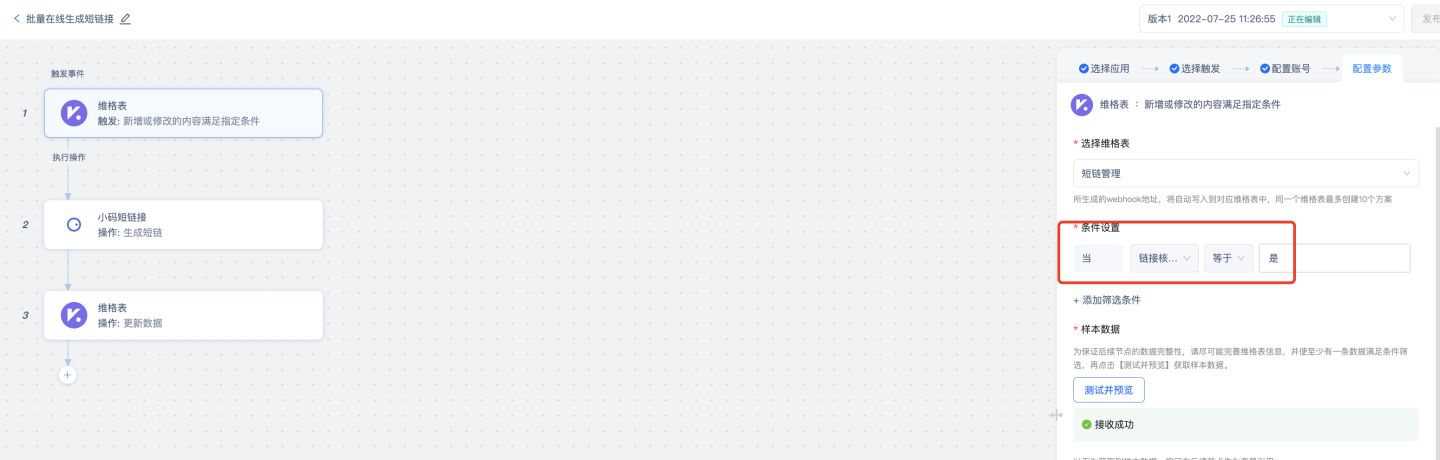Viewport: 1440px width, 460px height.
Task: Tap the 测试并预览 button
Action: click(1108, 390)
